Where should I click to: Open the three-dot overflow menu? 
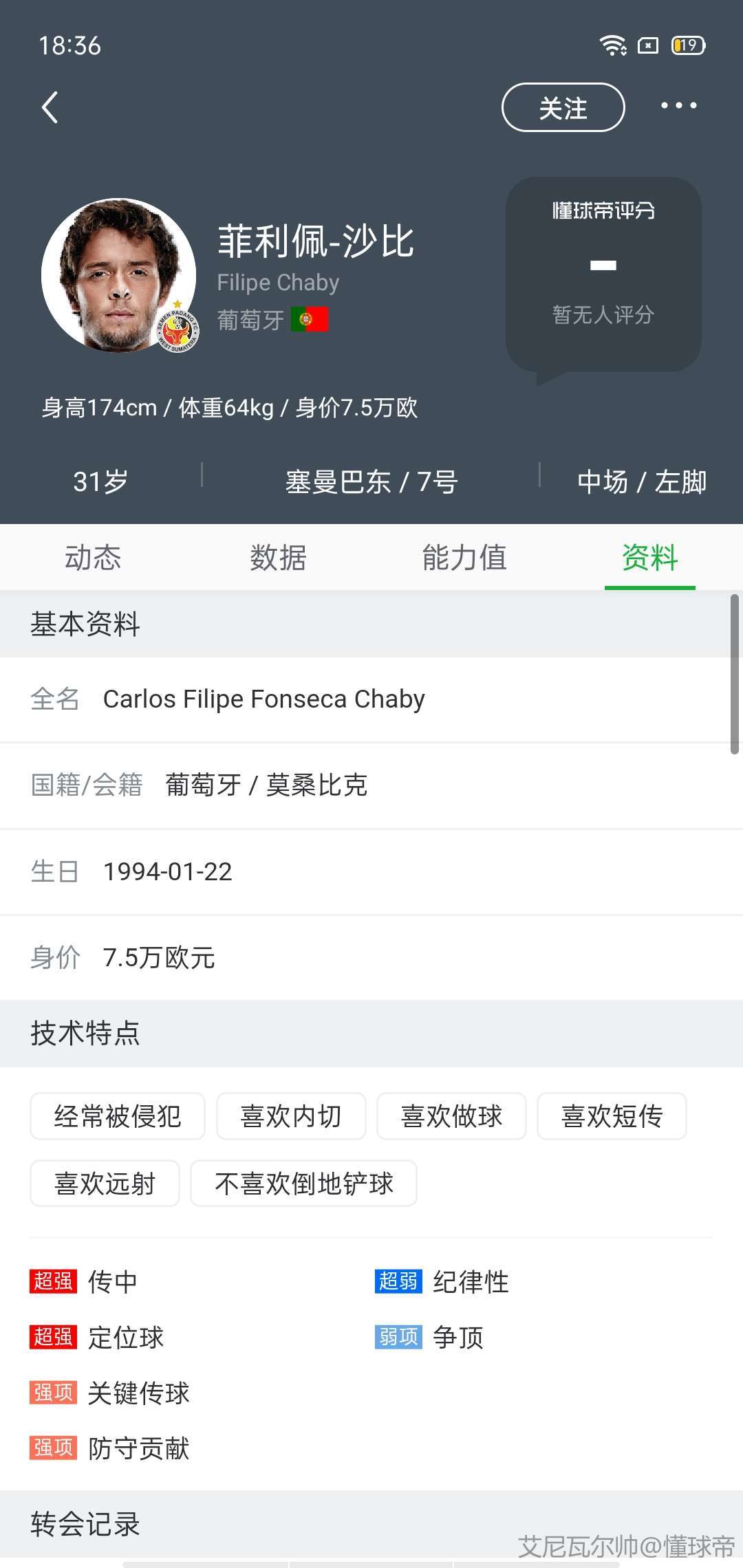tap(678, 106)
